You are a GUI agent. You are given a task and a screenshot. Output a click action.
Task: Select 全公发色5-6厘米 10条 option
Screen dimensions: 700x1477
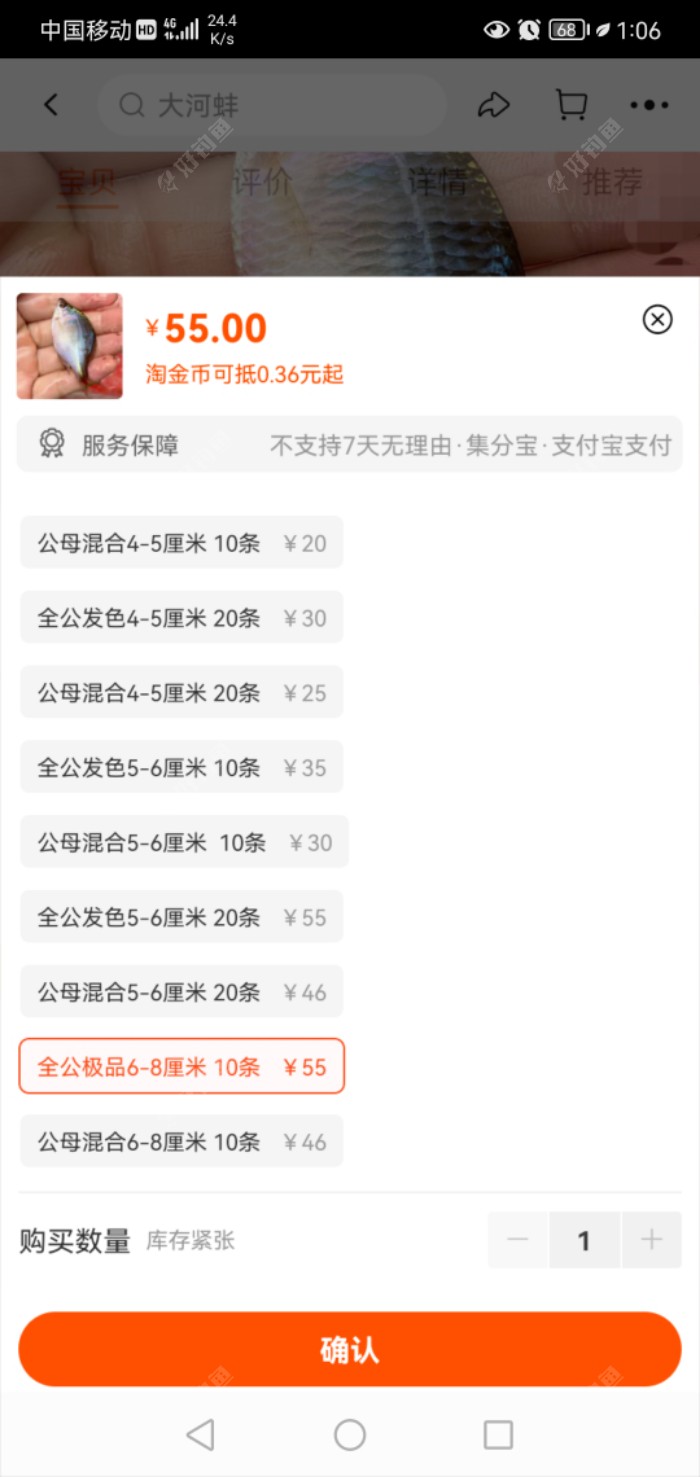(x=181, y=768)
